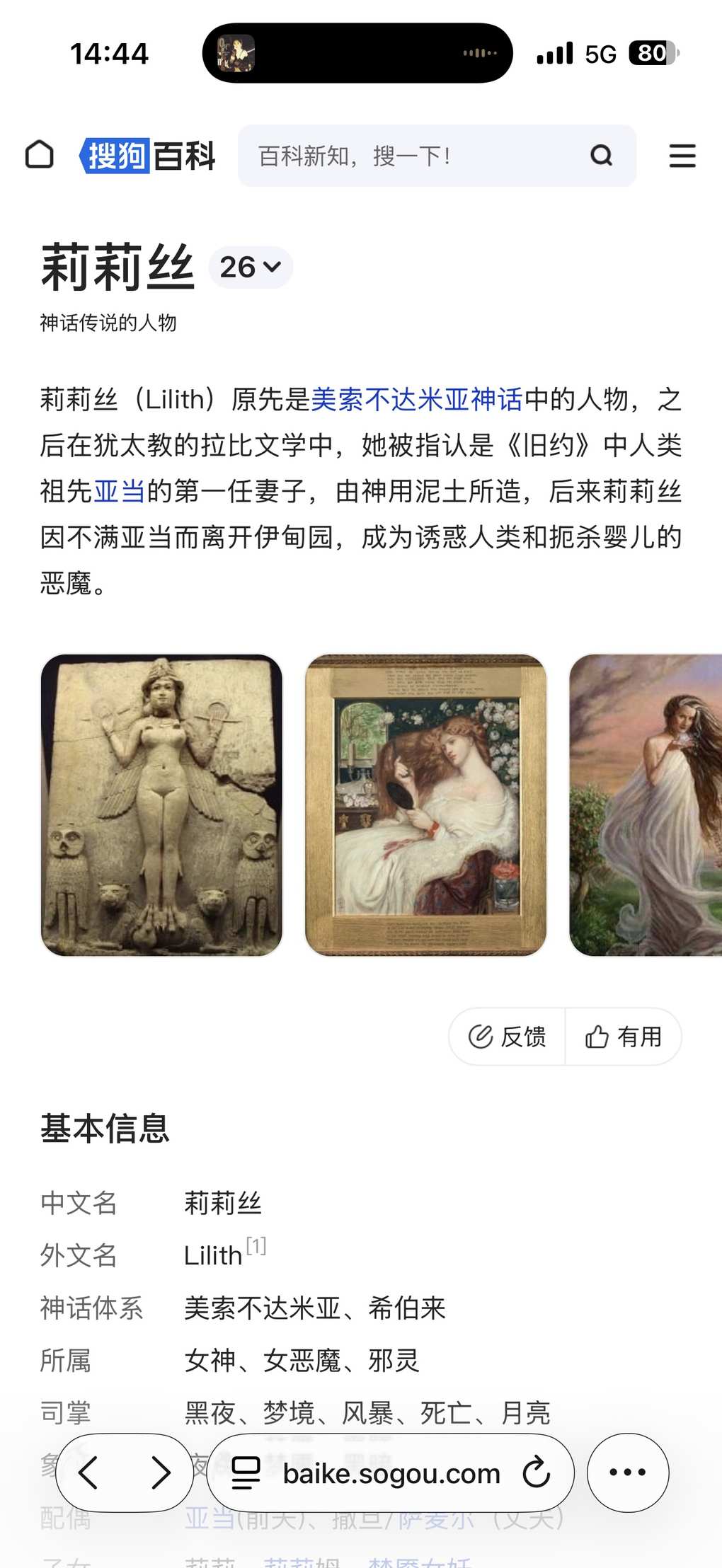This screenshot has height=1568, width=722.
Task: Go to the Sogou Baike home icon
Action: 40,155
